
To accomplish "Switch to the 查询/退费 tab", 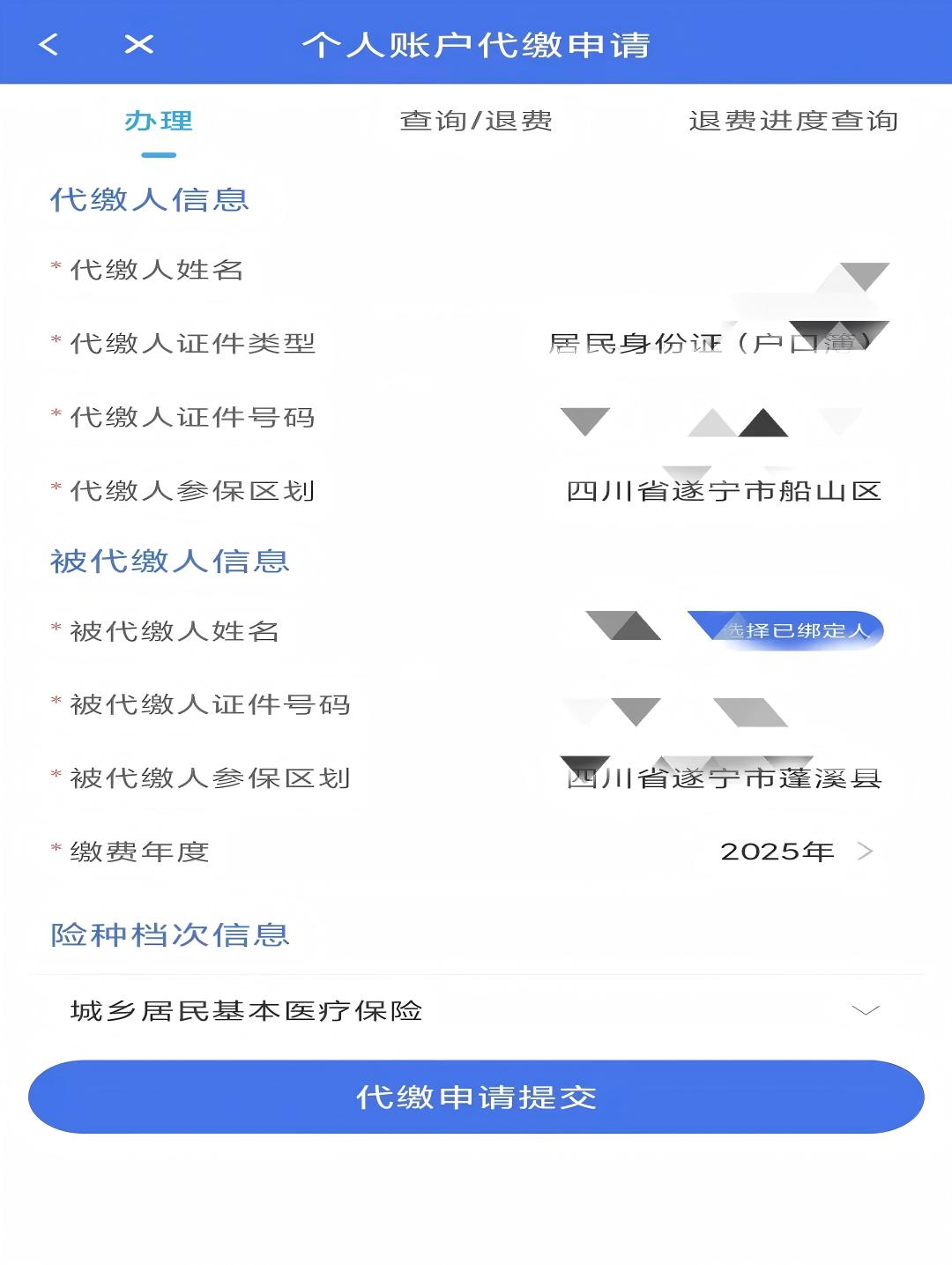I will pos(476,121).
